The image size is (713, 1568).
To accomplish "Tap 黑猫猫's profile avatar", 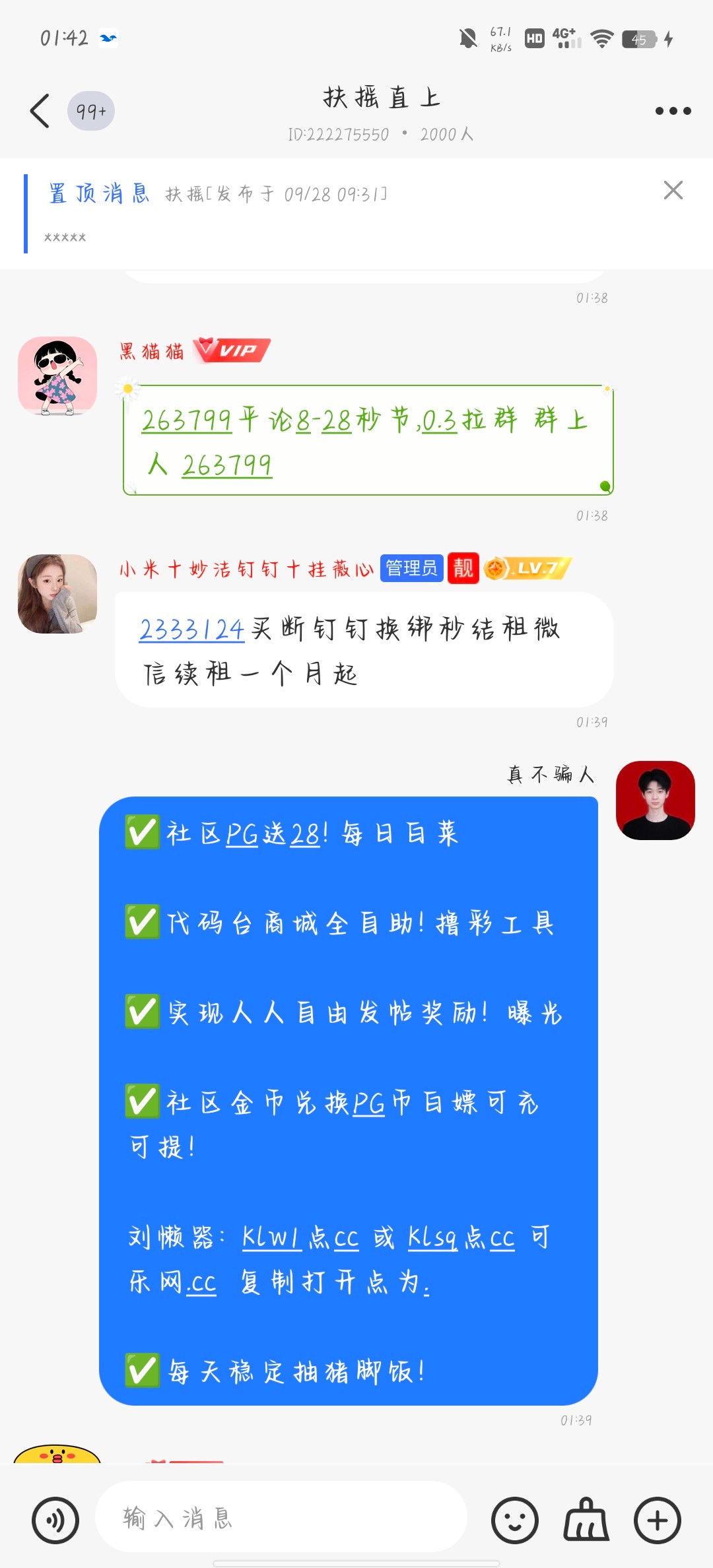I will coord(57,376).
